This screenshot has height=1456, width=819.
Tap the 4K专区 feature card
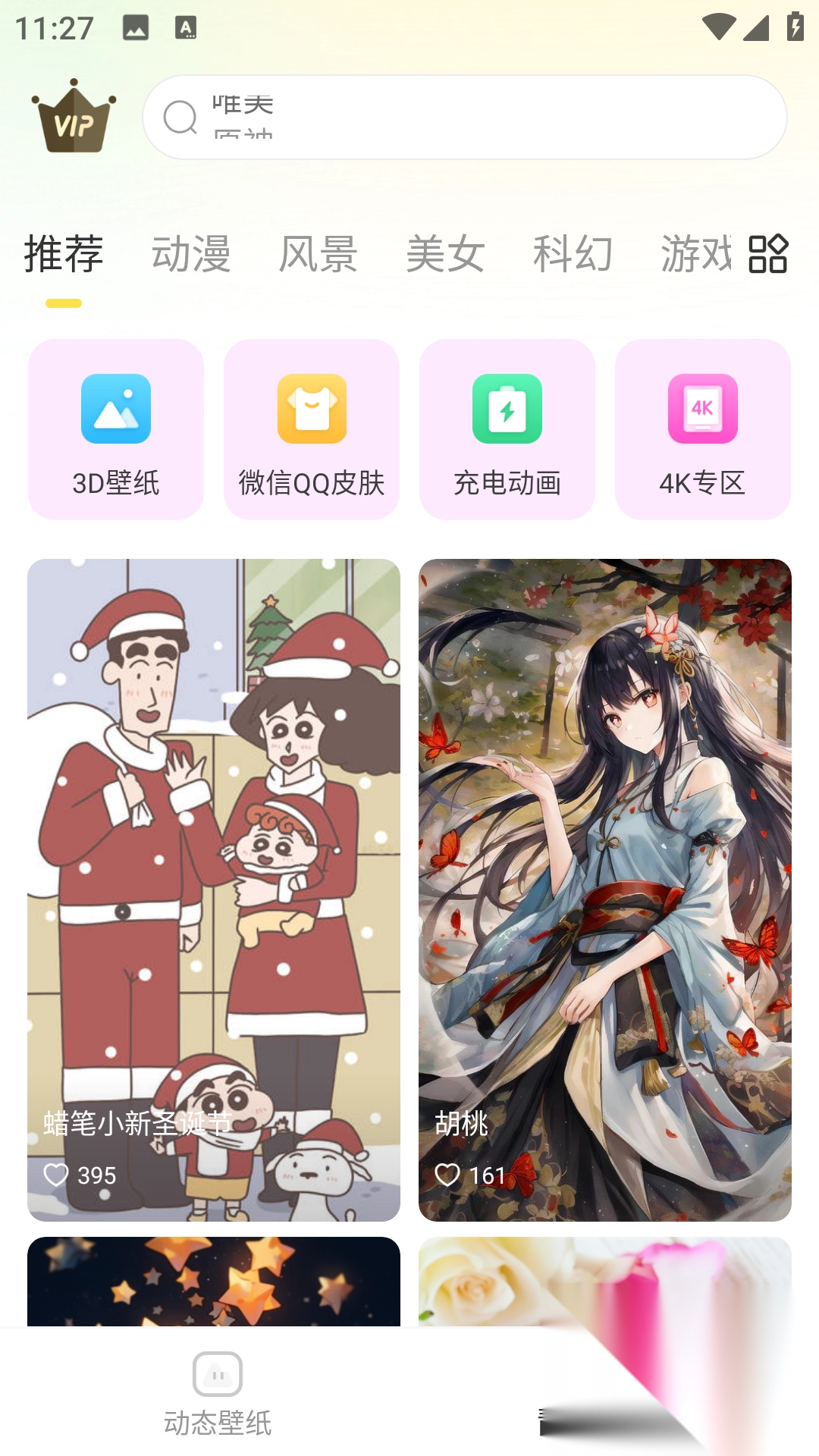(x=702, y=428)
